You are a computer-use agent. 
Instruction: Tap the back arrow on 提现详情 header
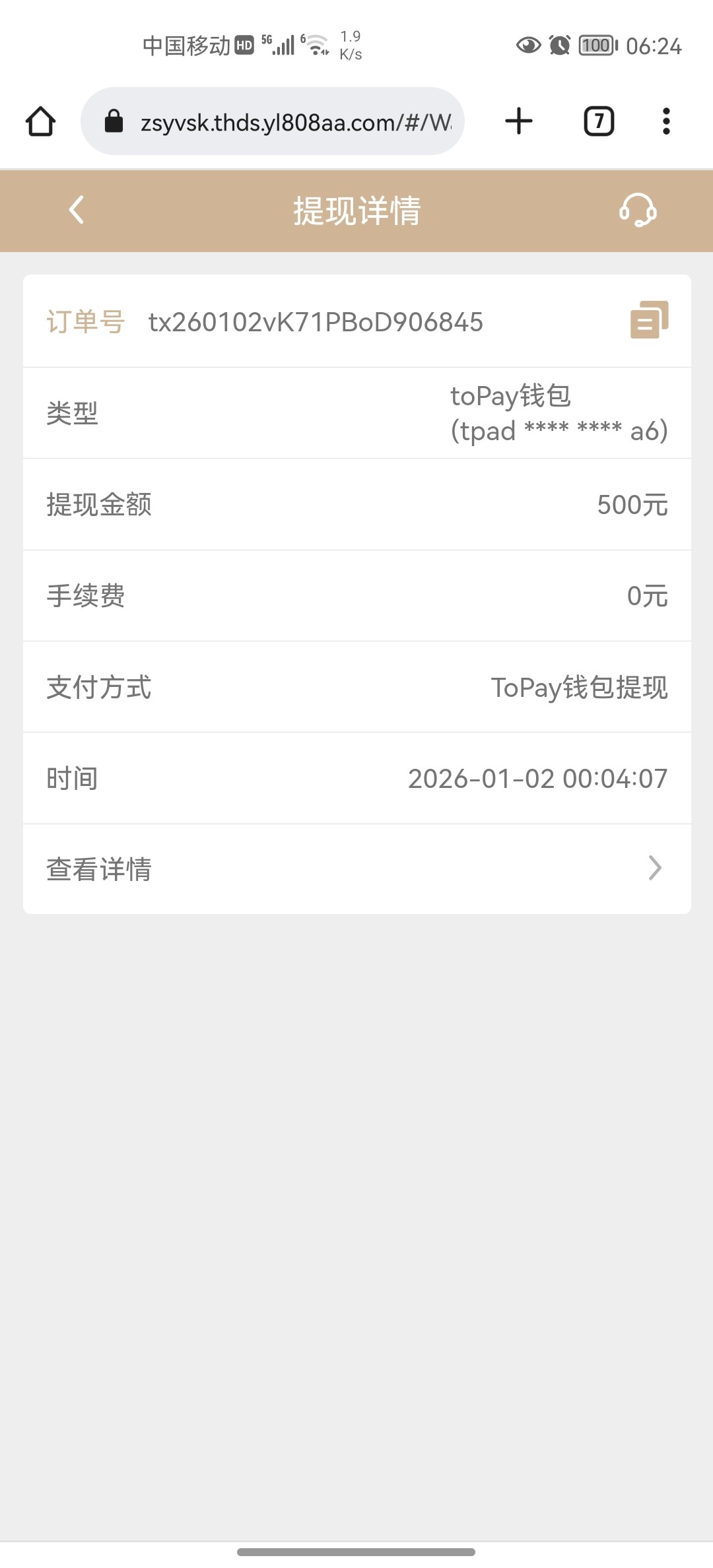75,211
